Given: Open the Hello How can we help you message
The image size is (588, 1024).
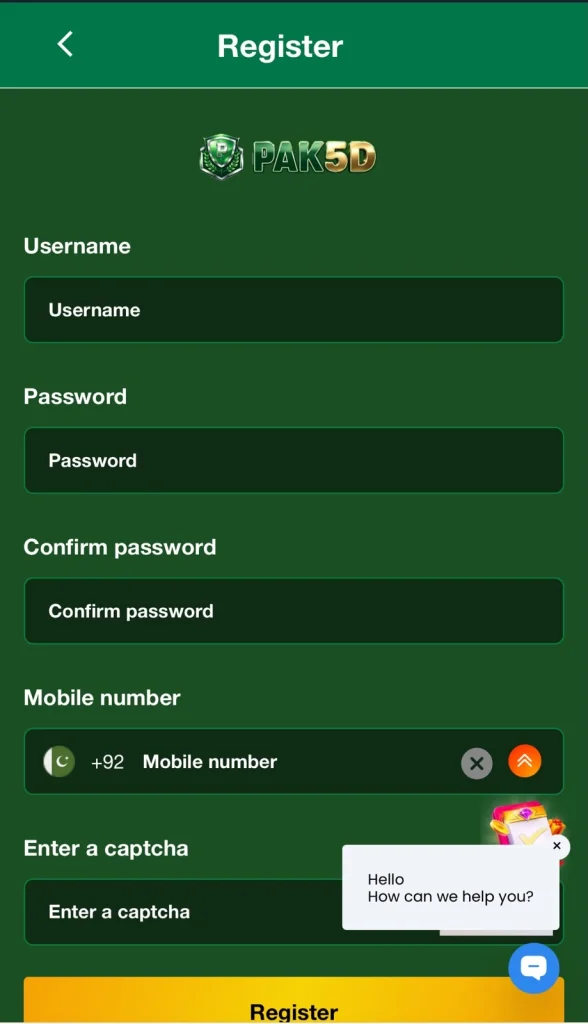Looking at the screenshot, I should click(450, 888).
